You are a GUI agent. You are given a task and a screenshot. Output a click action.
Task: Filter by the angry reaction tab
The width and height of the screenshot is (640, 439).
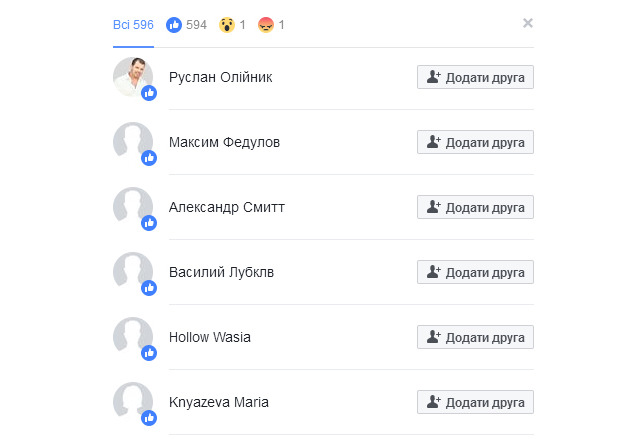click(x=271, y=24)
